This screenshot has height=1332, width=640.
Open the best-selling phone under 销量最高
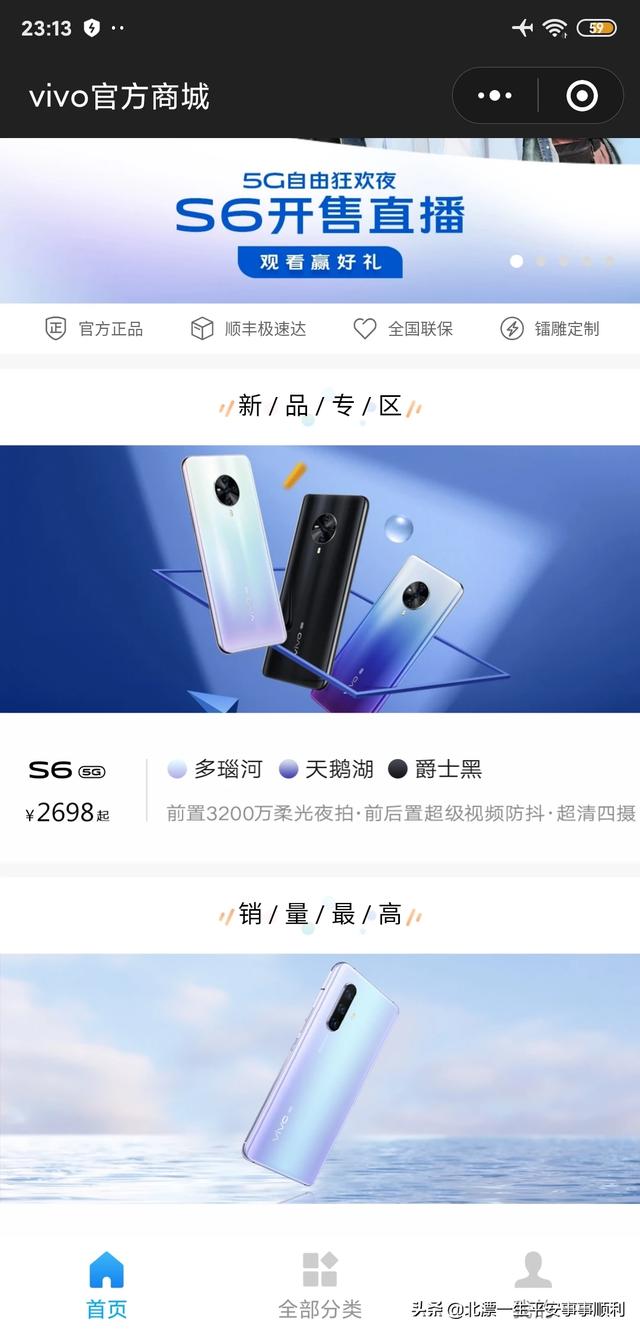click(x=320, y=1077)
